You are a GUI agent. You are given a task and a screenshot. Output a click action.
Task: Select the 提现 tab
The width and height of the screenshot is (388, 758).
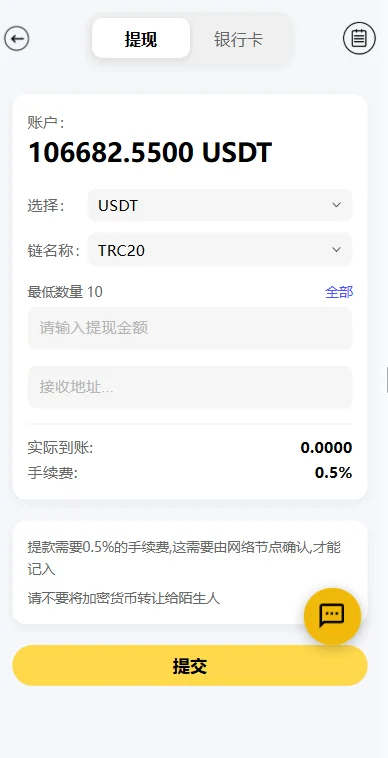coord(141,38)
